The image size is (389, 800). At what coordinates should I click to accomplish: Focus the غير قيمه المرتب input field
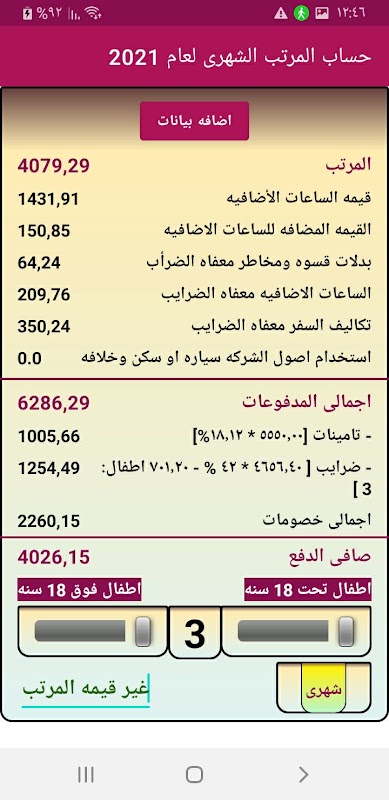pos(86,689)
